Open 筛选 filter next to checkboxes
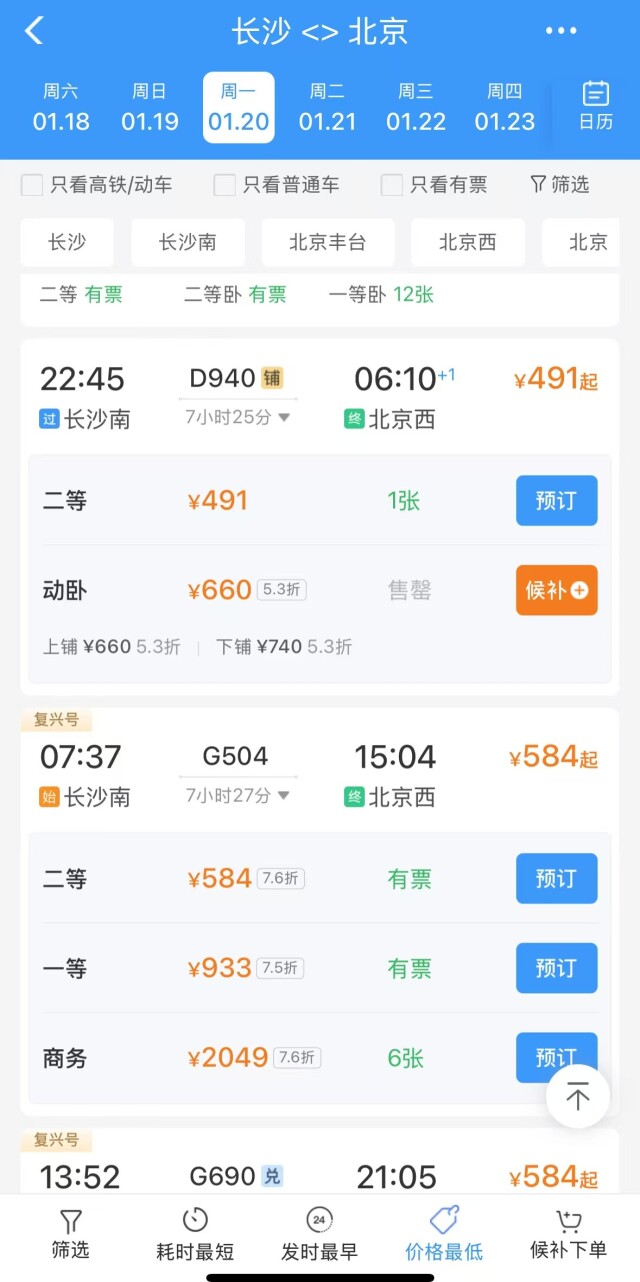 tap(559, 185)
